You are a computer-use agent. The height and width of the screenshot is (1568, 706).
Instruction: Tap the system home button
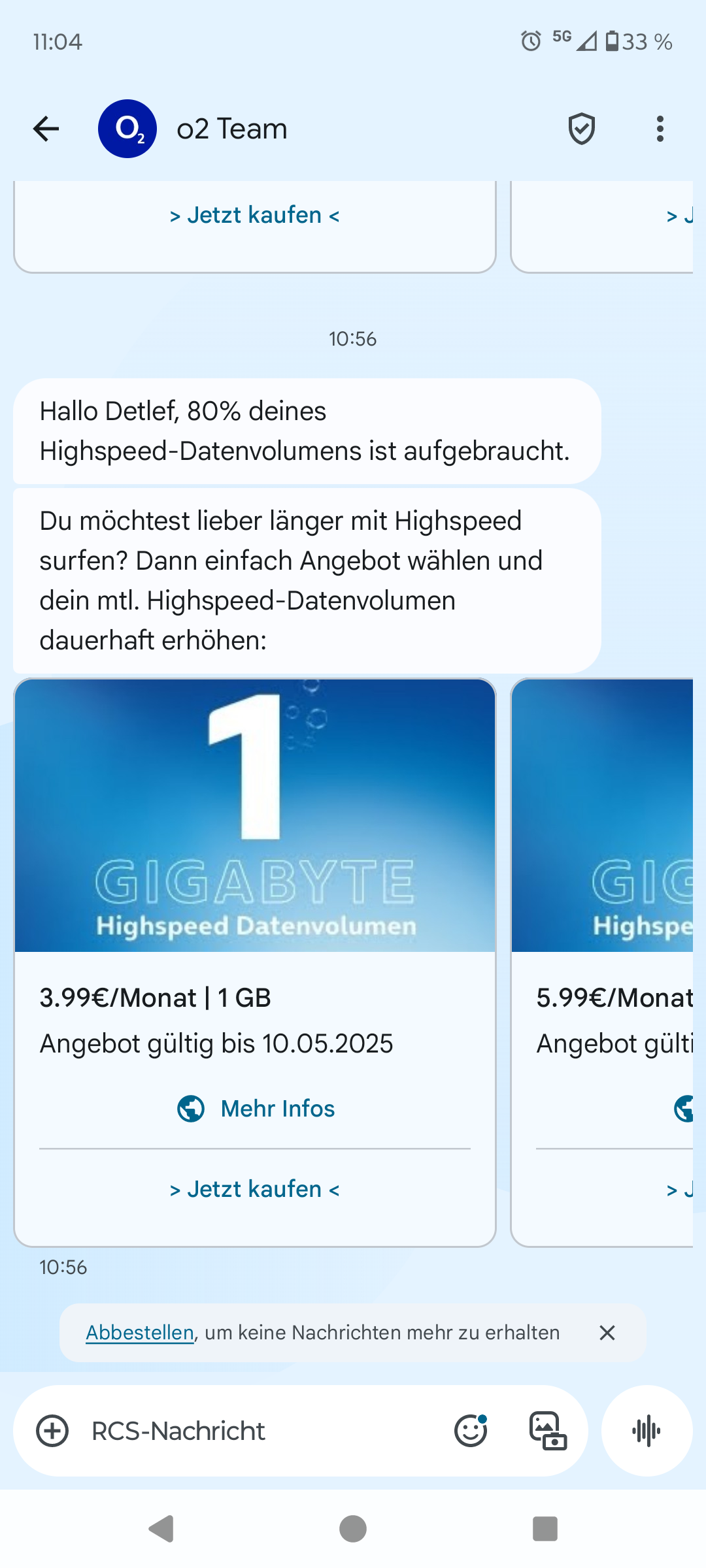353,1529
